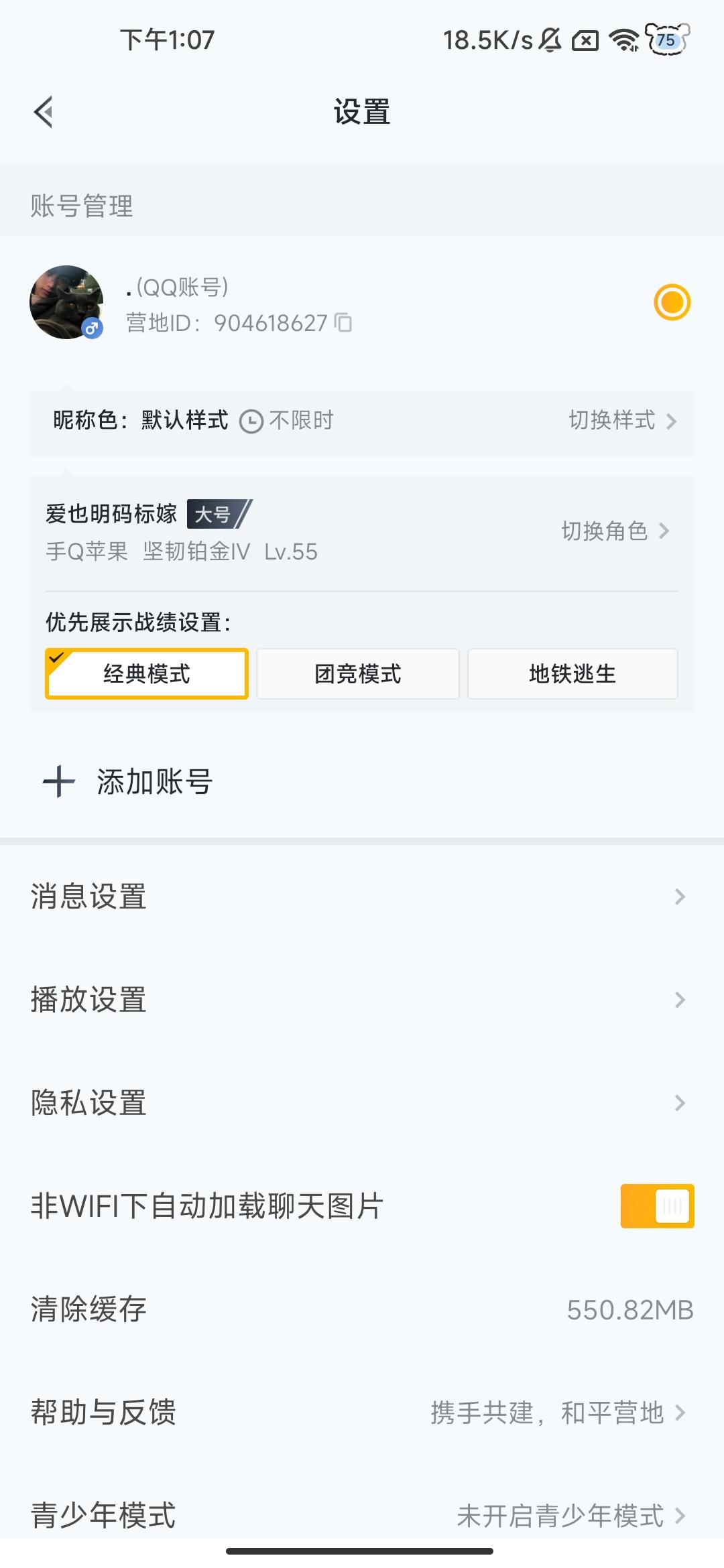Image resolution: width=724 pixels, height=1568 pixels.
Task: Click the copy icon next to 营地ID
Action: (344, 324)
